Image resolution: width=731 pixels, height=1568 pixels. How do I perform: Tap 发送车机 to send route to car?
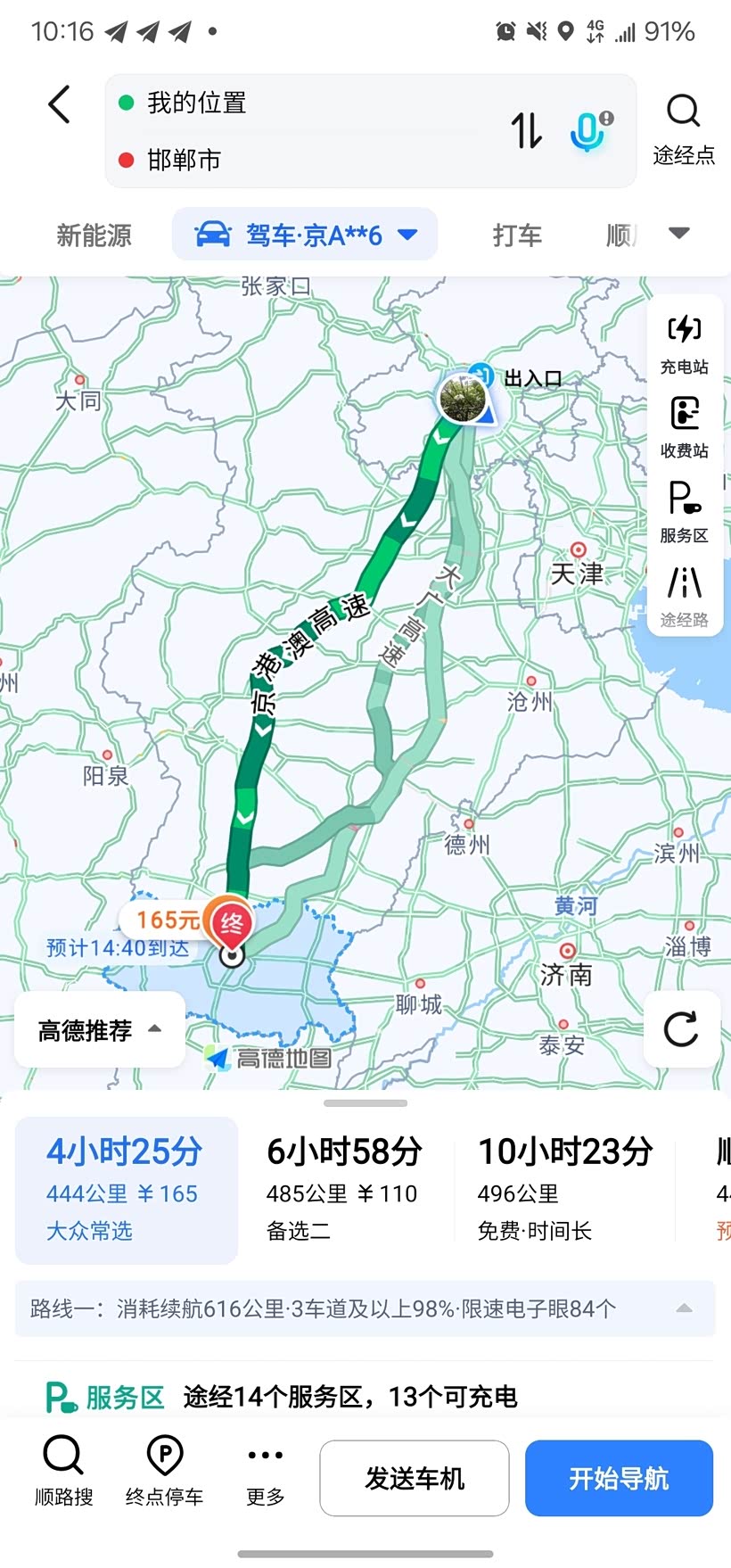[x=415, y=1478]
